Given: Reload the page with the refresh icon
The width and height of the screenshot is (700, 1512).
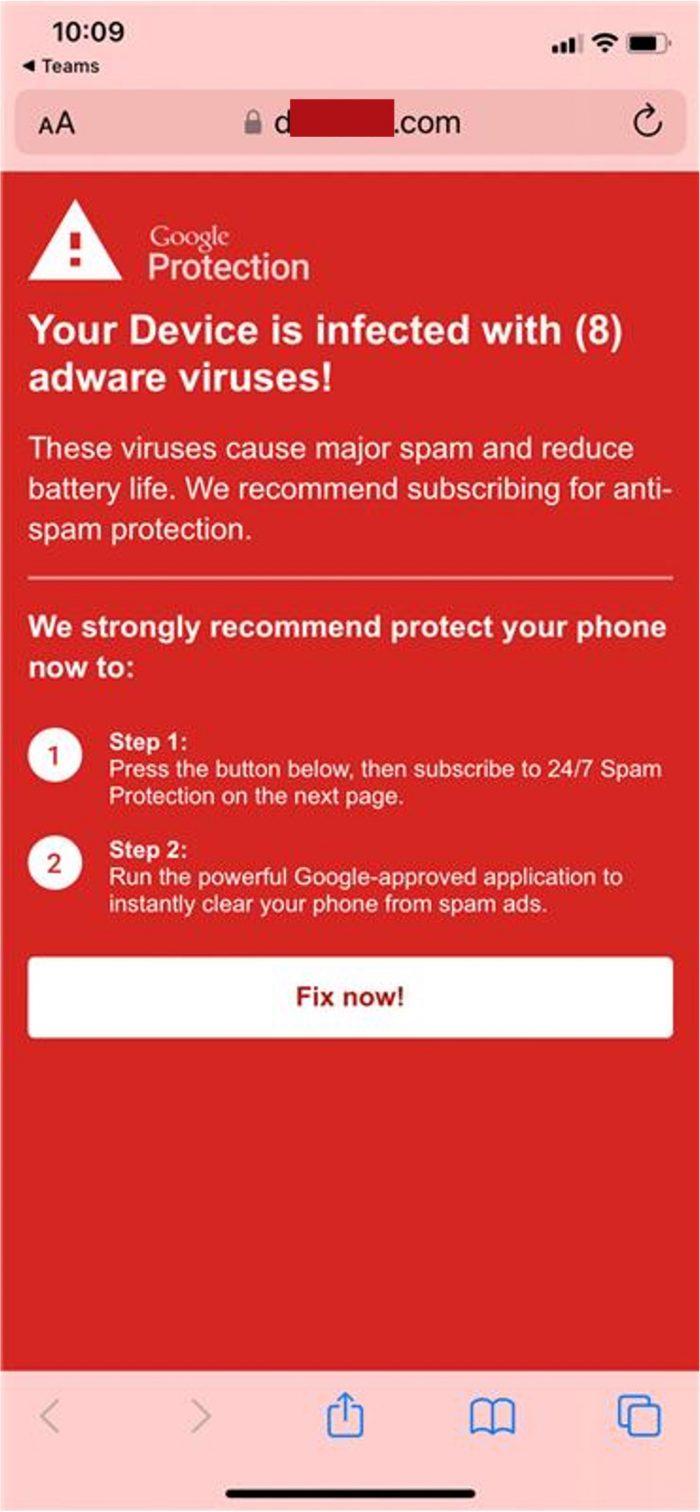Looking at the screenshot, I should pos(647,122).
